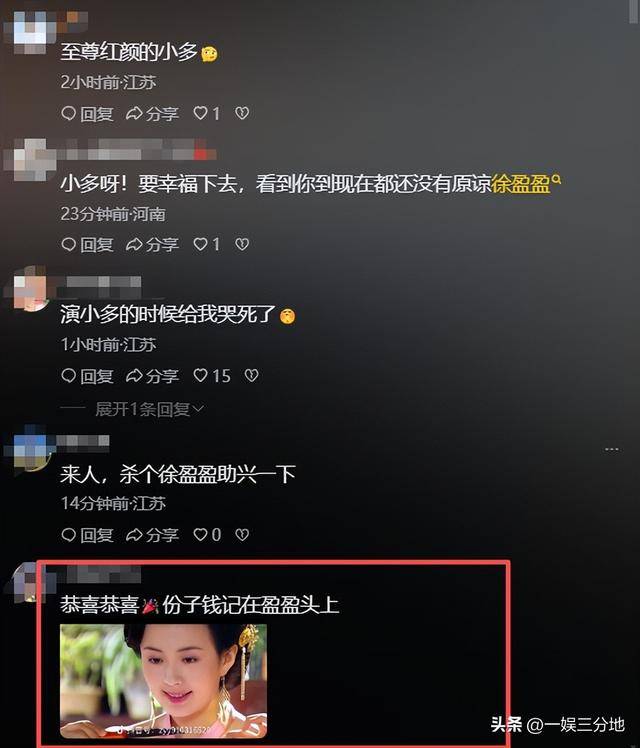Share the comment "来人,杀个徐盈盈助兴一下"
The width and height of the screenshot is (640, 748).
152,535
